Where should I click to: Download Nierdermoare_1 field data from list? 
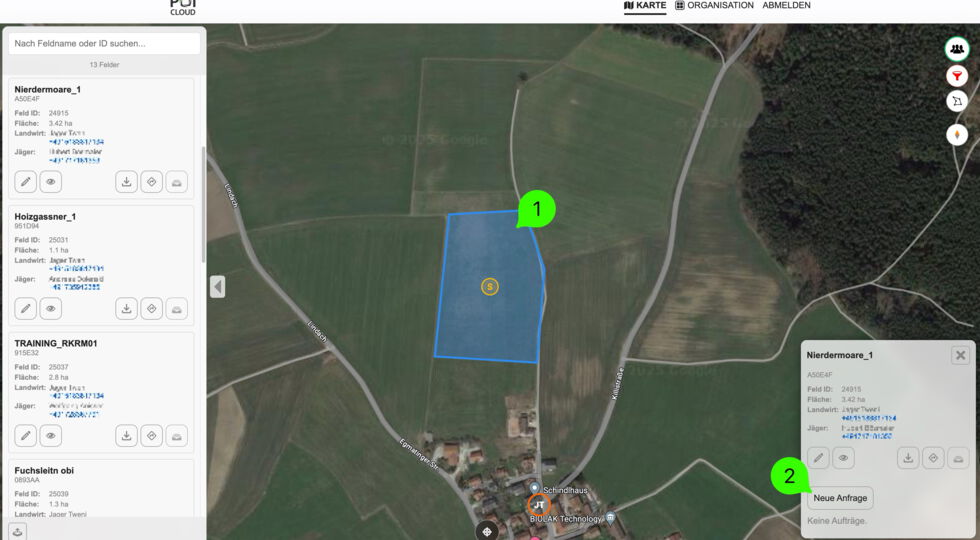(x=126, y=182)
